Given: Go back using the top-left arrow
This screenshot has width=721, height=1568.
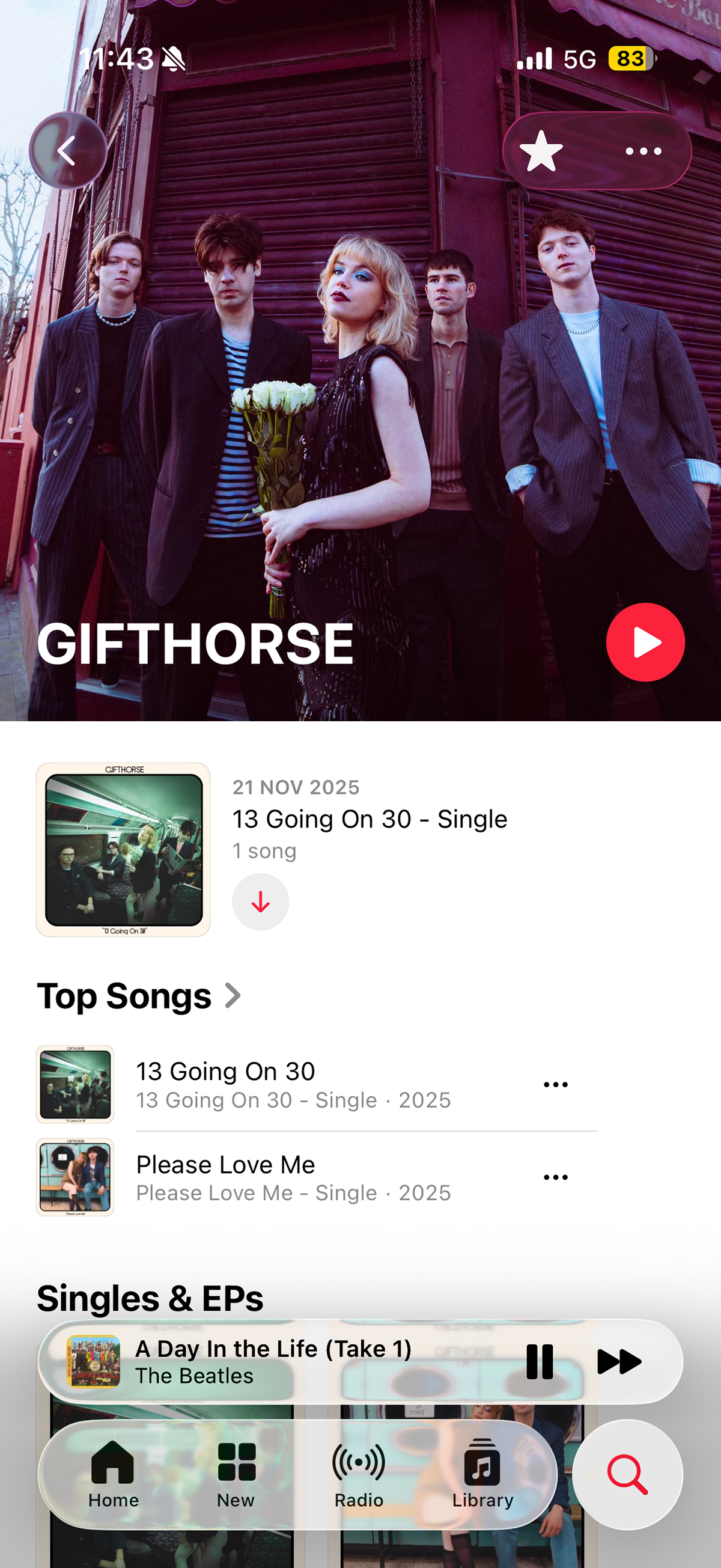Looking at the screenshot, I should point(67,150).
